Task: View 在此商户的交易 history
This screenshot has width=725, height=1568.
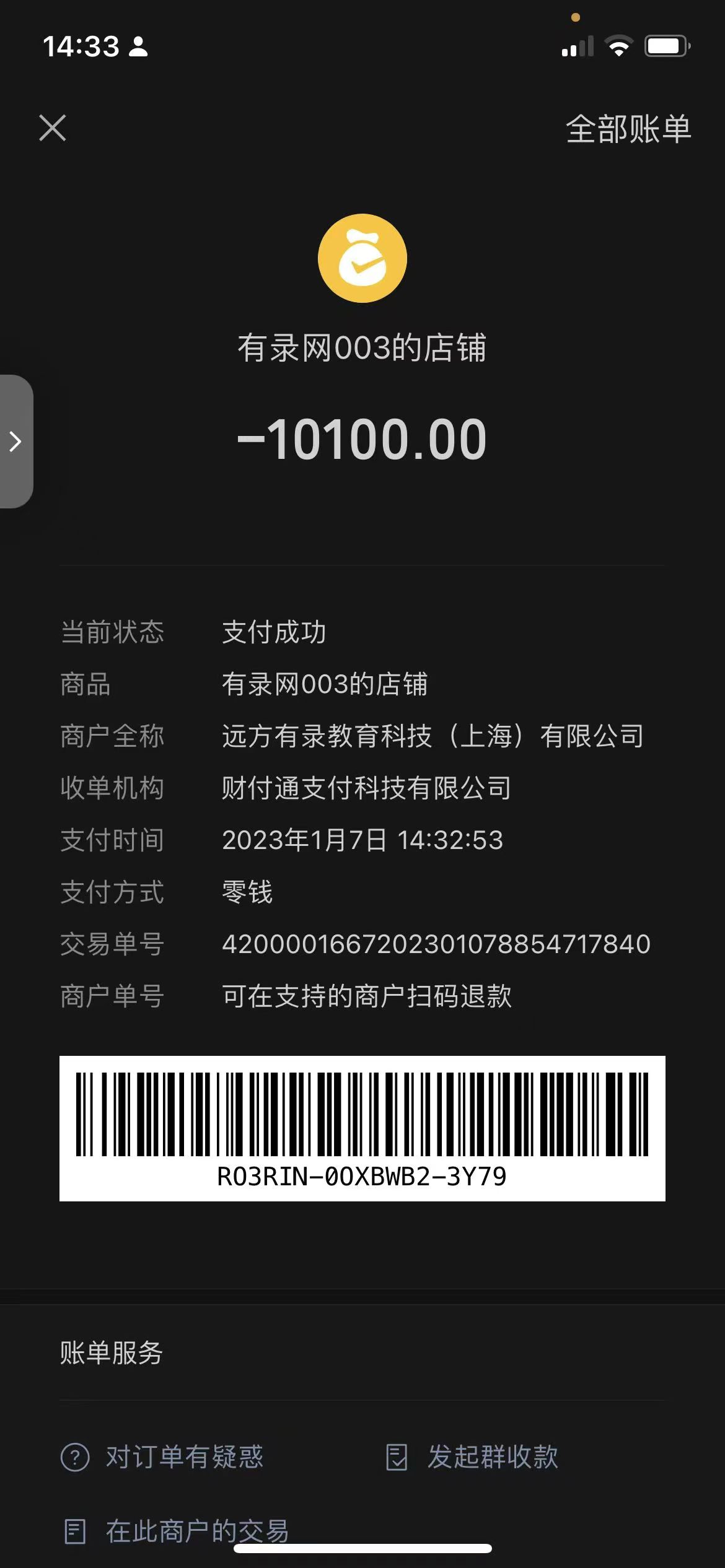Action: pyautogui.click(x=177, y=1531)
